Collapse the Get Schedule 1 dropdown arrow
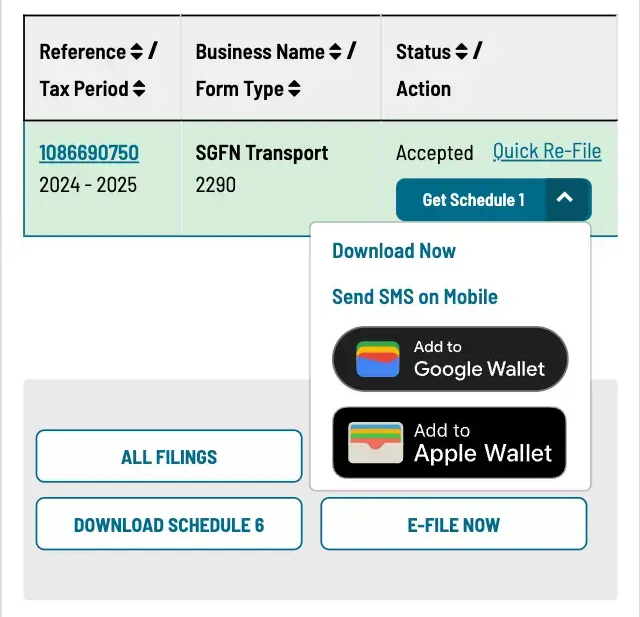The width and height of the screenshot is (640, 617). pyautogui.click(x=566, y=199)
